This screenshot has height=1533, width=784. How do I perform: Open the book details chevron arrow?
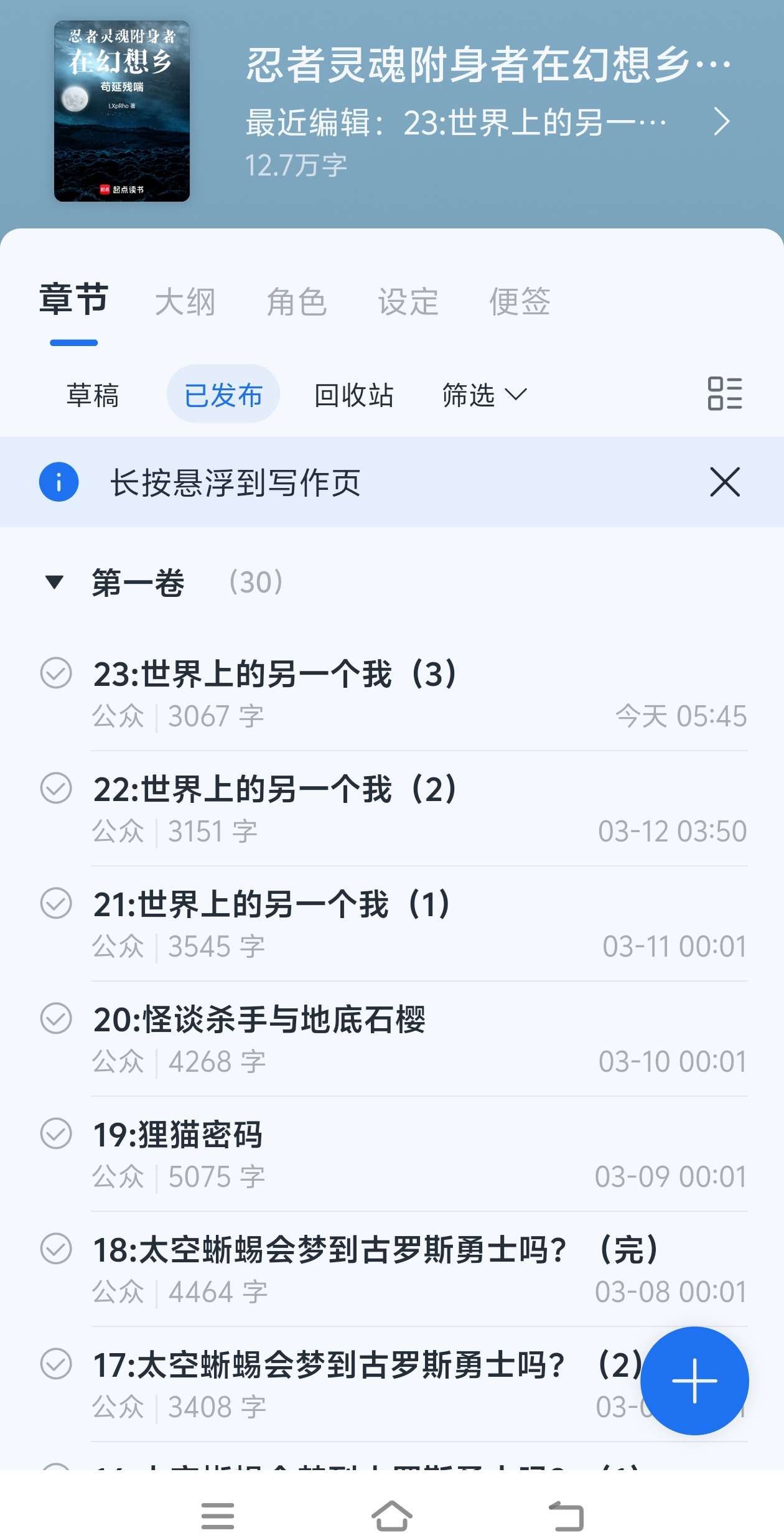(721, 121)
